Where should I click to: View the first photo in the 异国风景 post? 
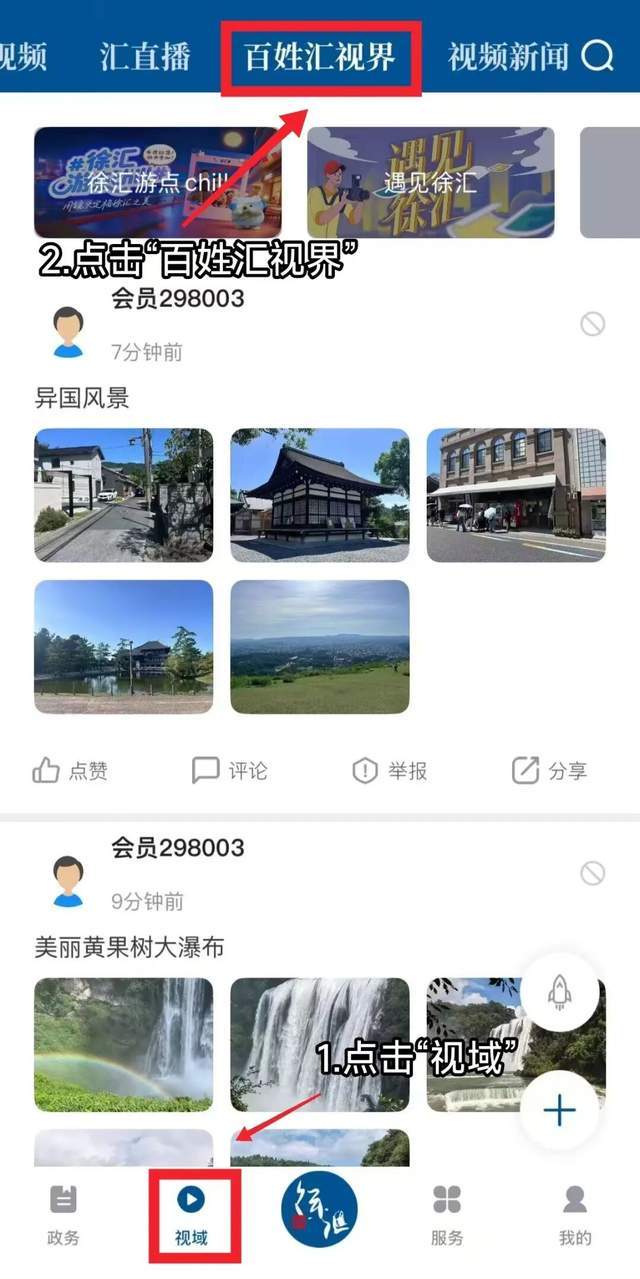click(124, 495)
